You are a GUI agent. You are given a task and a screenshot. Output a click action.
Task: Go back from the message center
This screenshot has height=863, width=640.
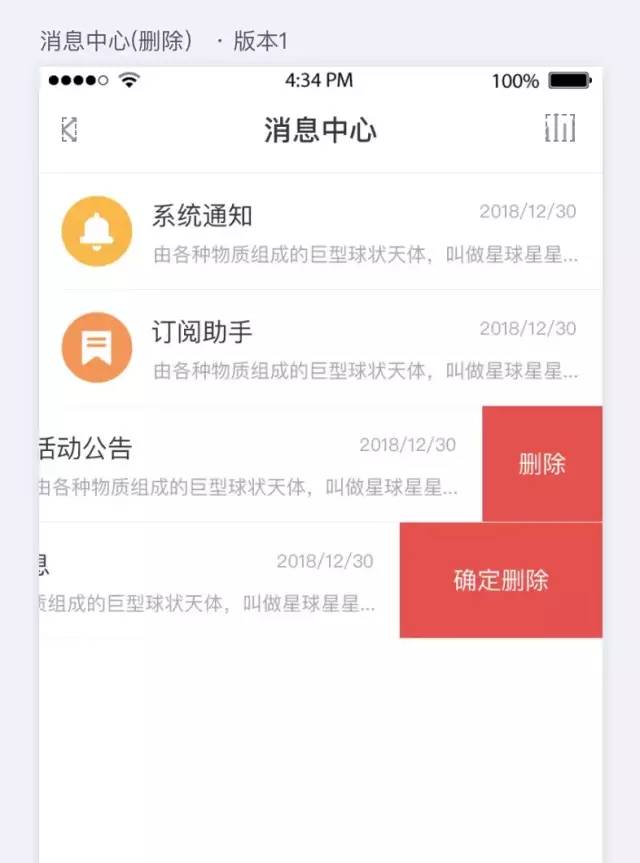[x=69, y=129]
